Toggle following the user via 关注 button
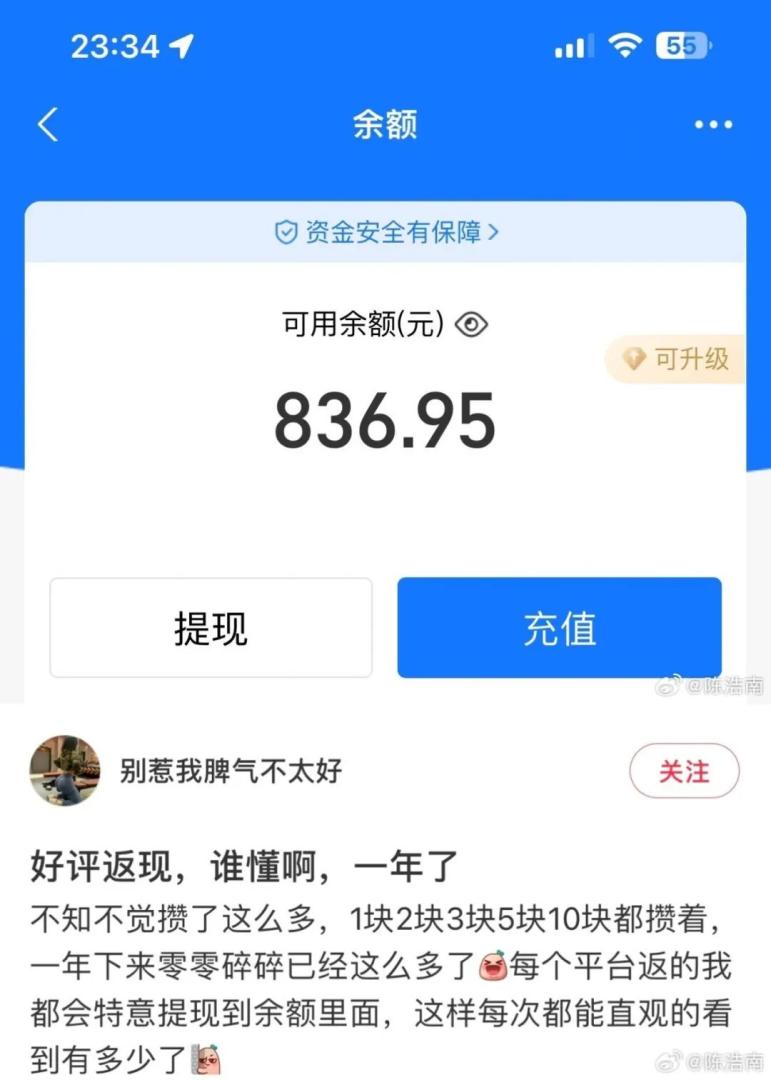The height and width of the screenshot is (1080, 771). coord(684,771)
